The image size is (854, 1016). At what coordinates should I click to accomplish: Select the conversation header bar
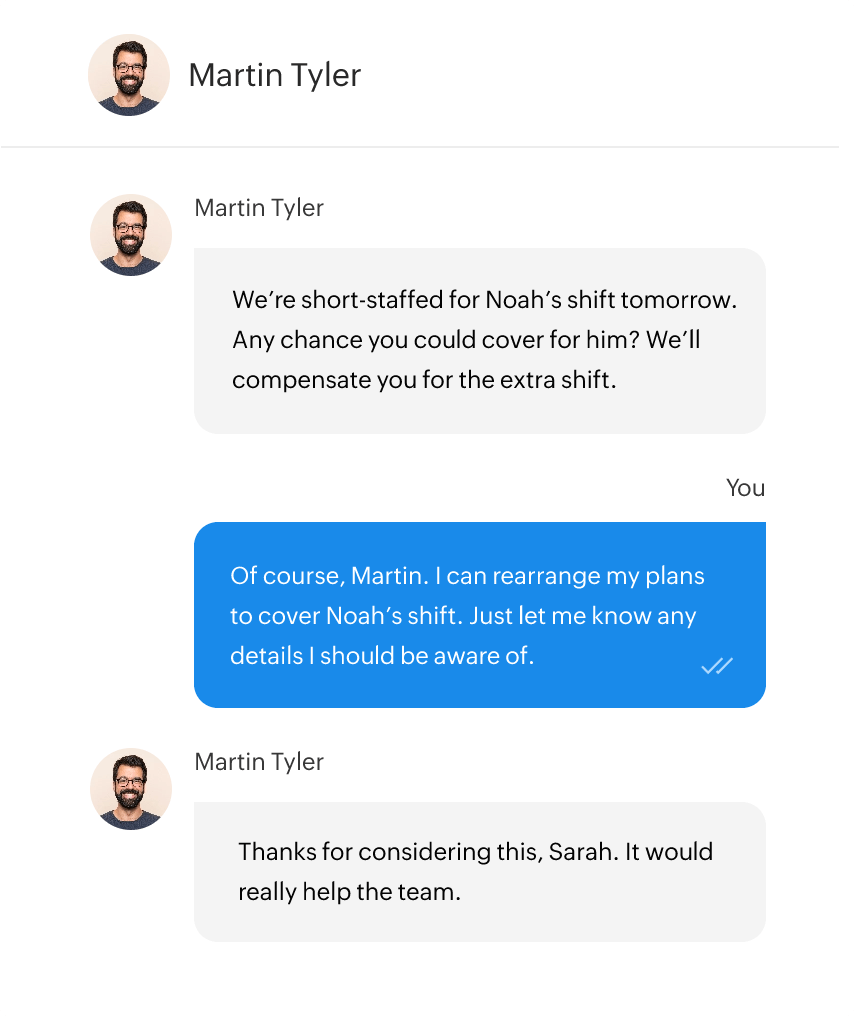(x=427, y=72)
